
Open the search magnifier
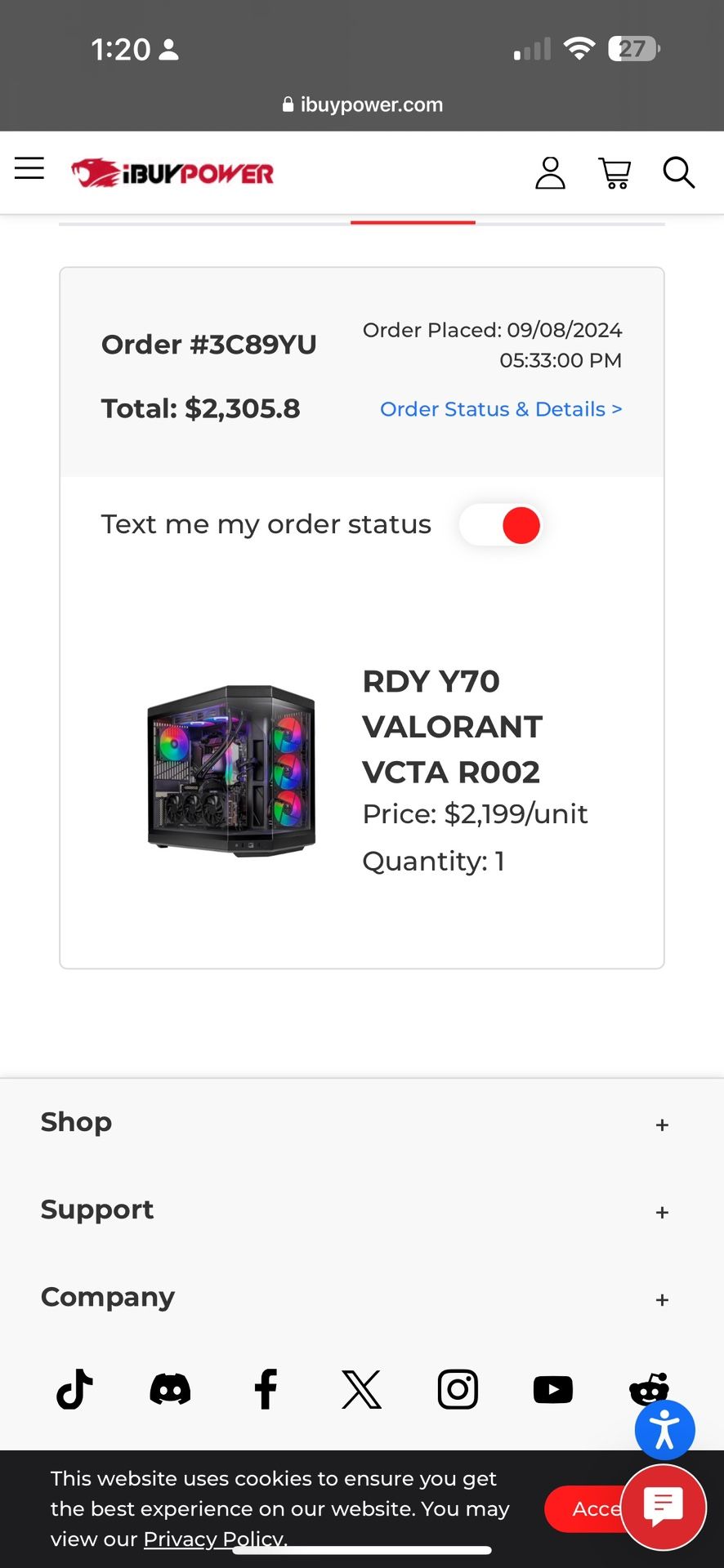pos(678,173)
